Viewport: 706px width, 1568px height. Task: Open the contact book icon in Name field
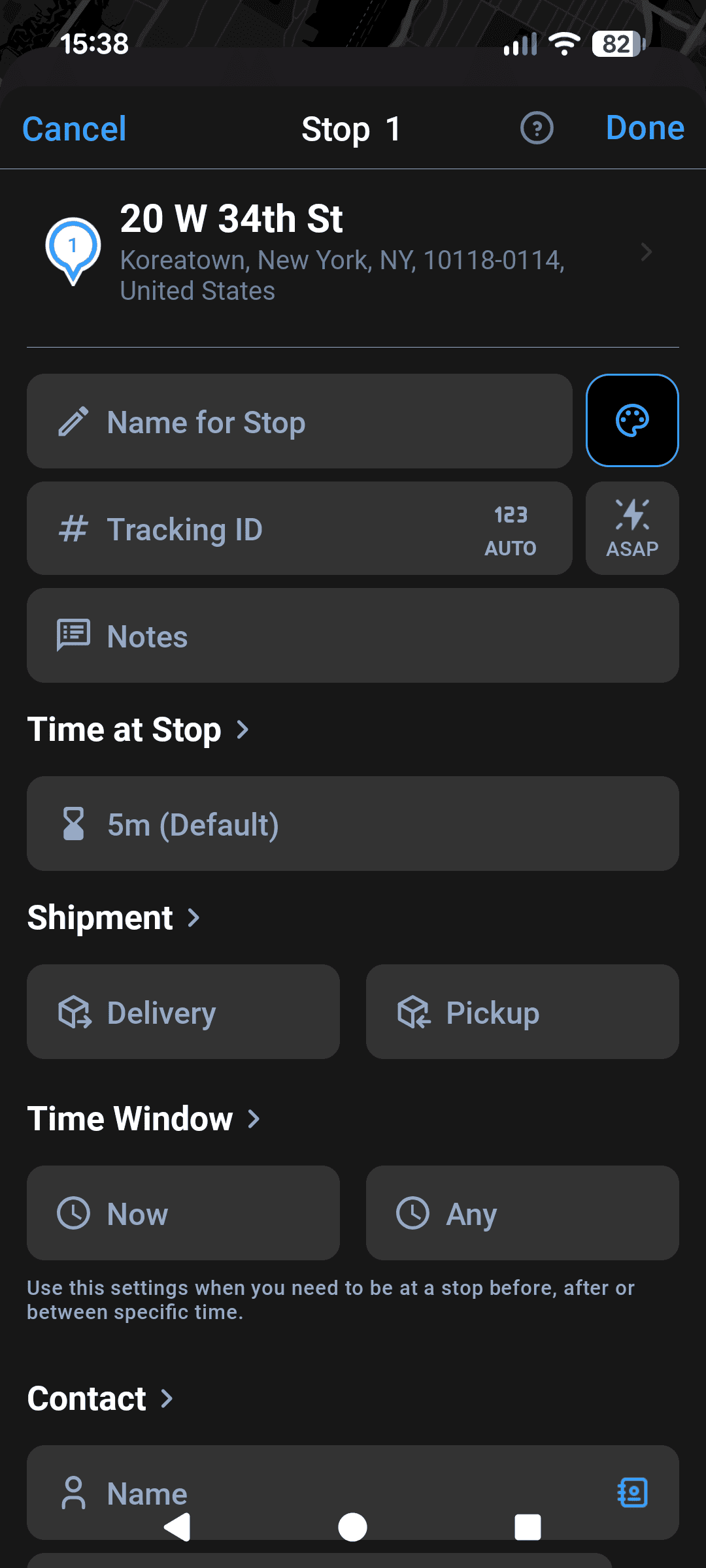[631, 1493]
